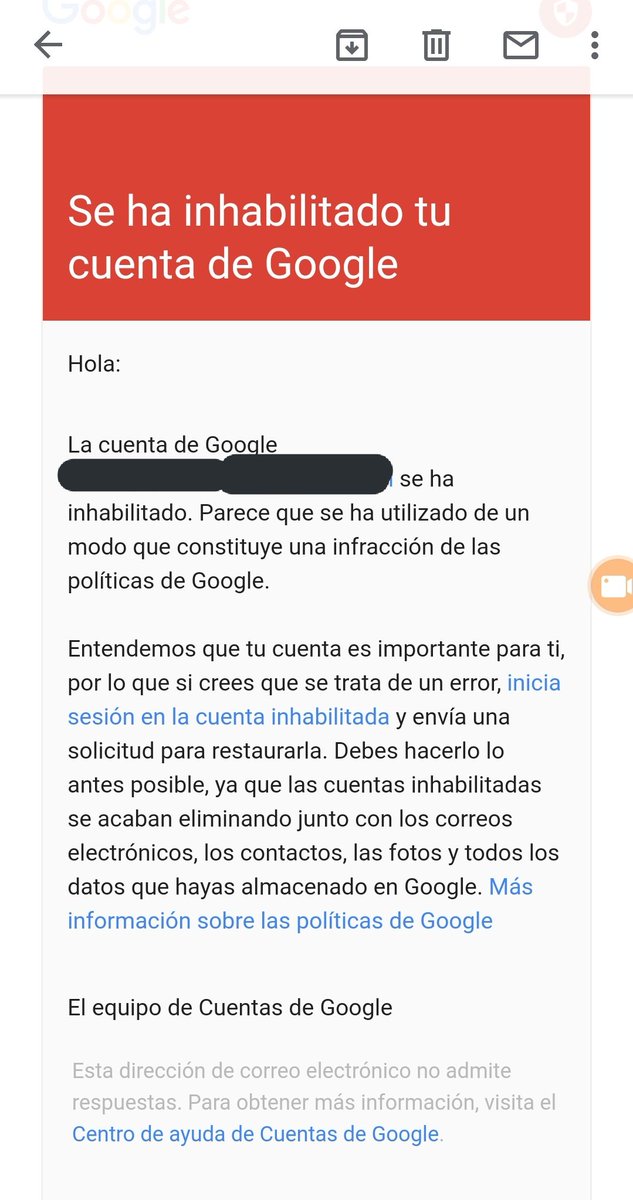
Task: Visit the Centro de ayuda de Cuentas de Google
Action: coord(256,1134)
